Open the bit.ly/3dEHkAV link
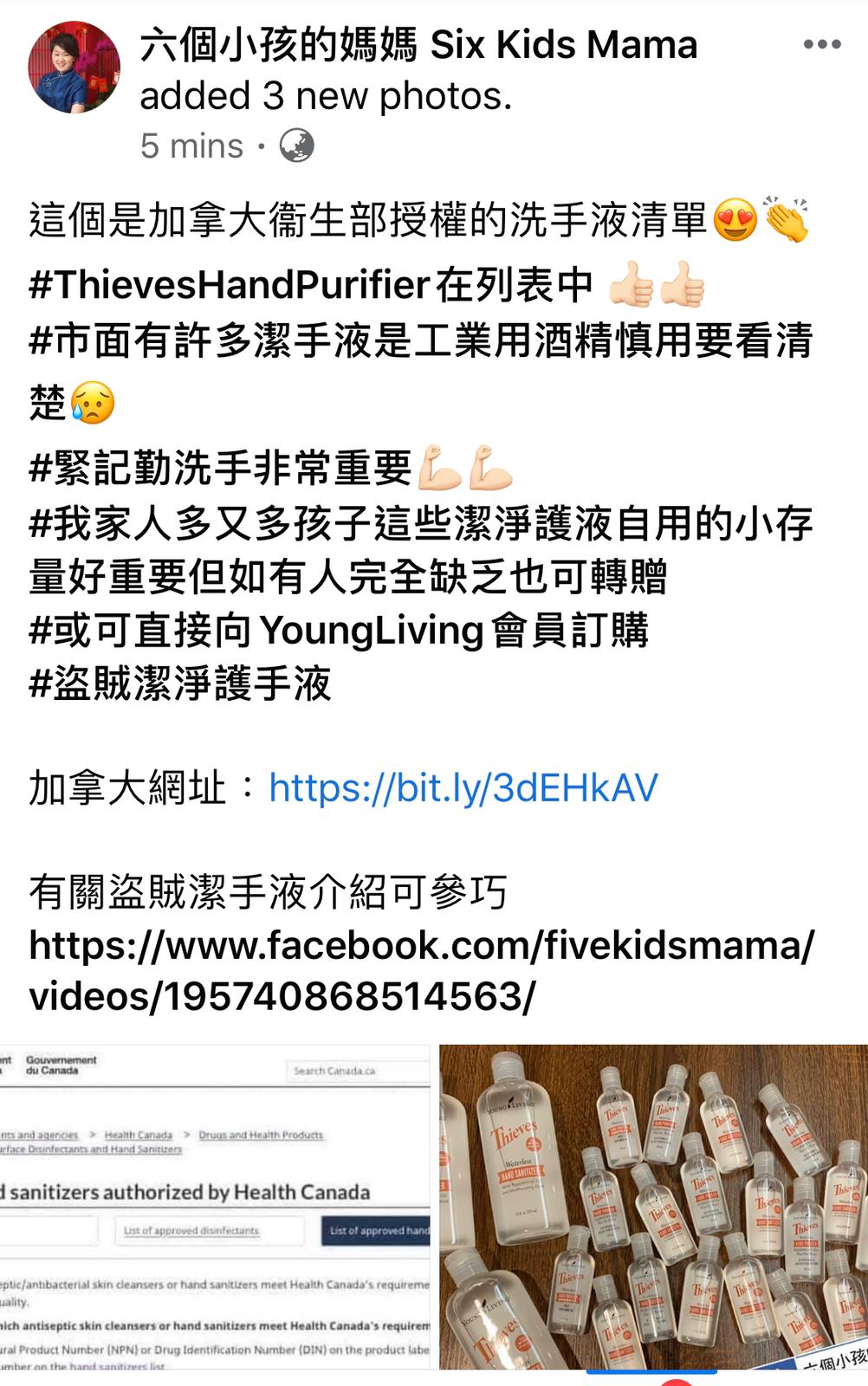Viewport: 868px width, 1386px height. (x=463, y=787)
